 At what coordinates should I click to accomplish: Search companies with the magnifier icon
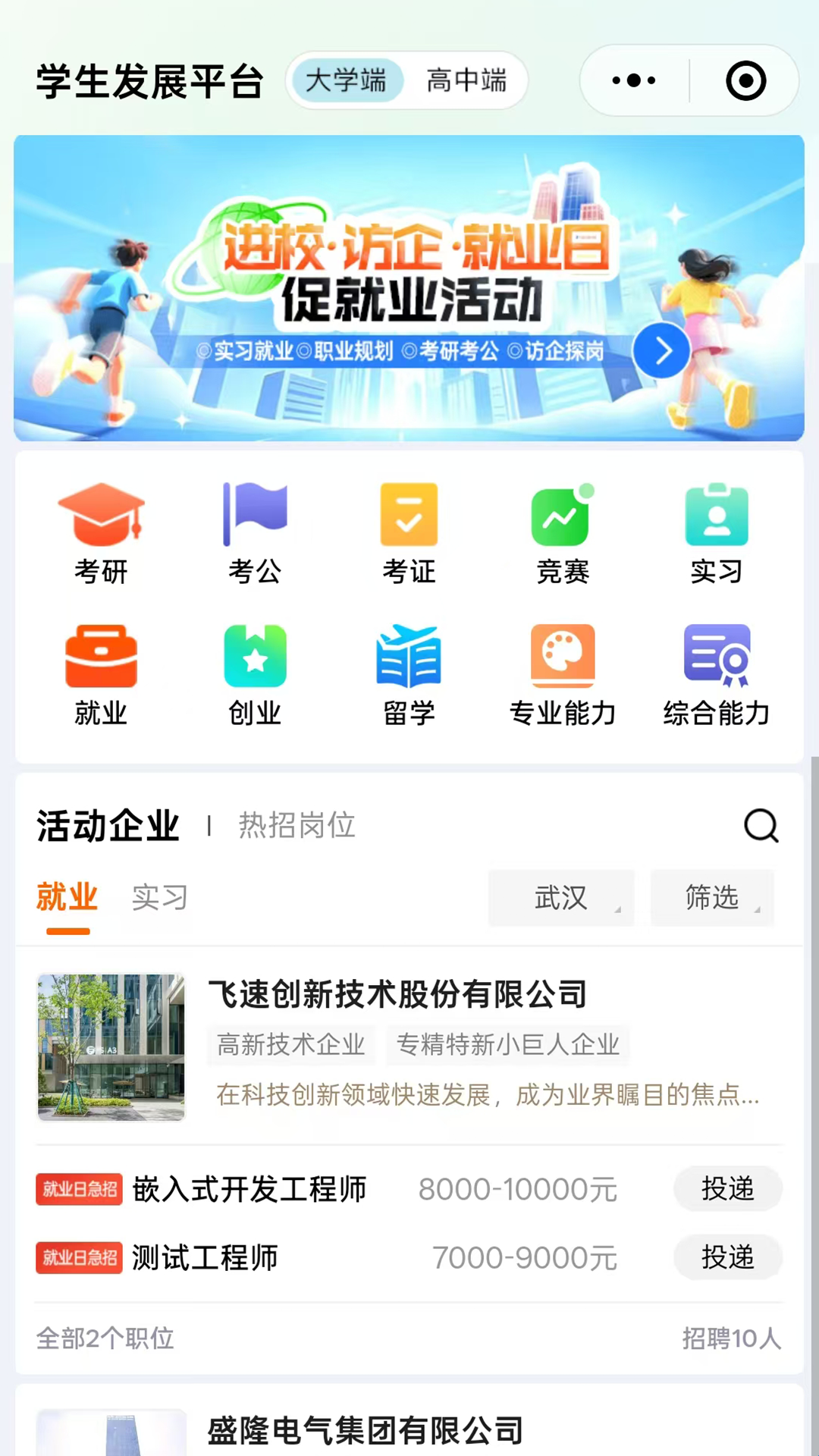pyautogui.click(x=761, y=825)
